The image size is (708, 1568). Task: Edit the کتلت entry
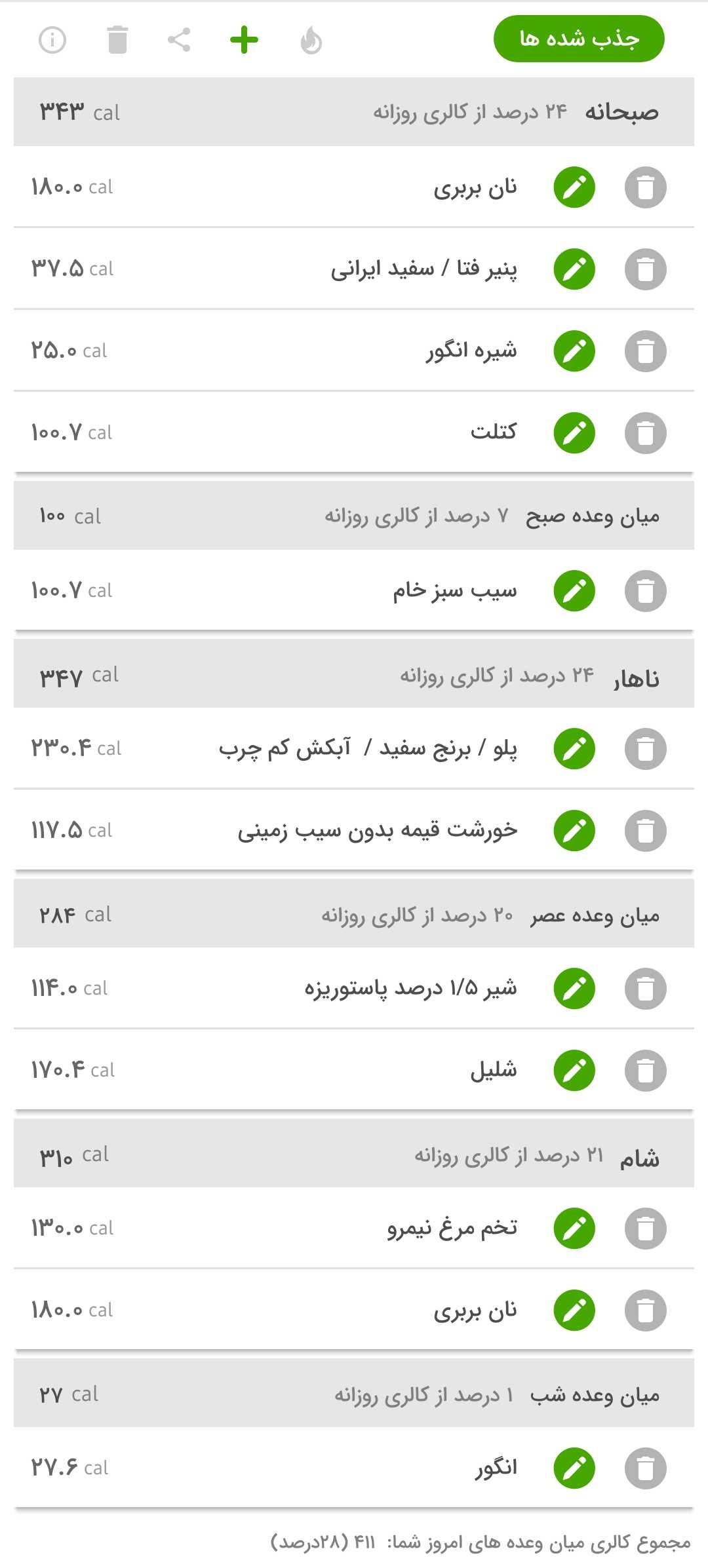click(x=574, y=432)
